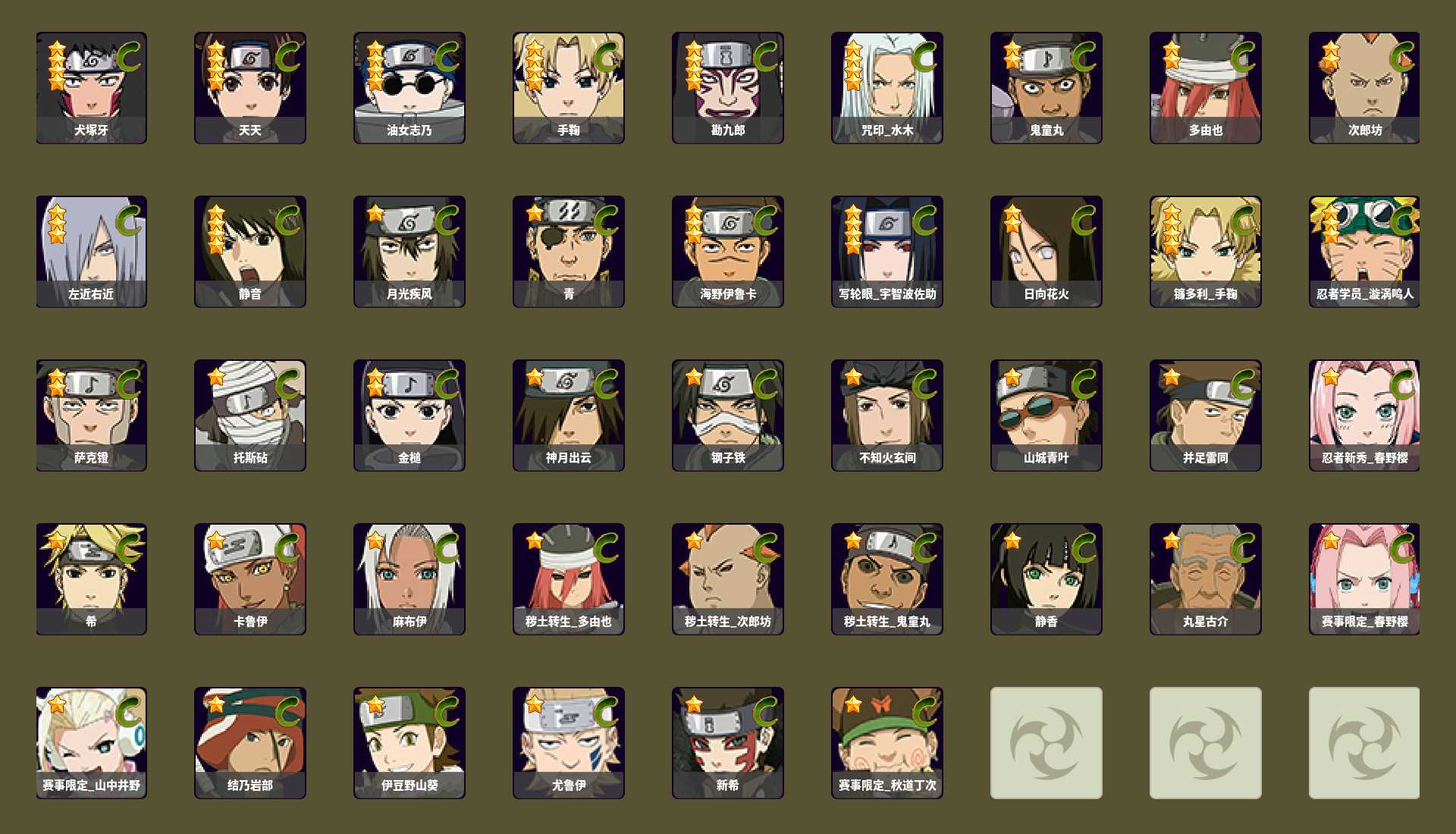Viewport: 1456px width, 834px height.
Task: Select the 赛事限定_秋道丁次 card
Action: [887, 742]
